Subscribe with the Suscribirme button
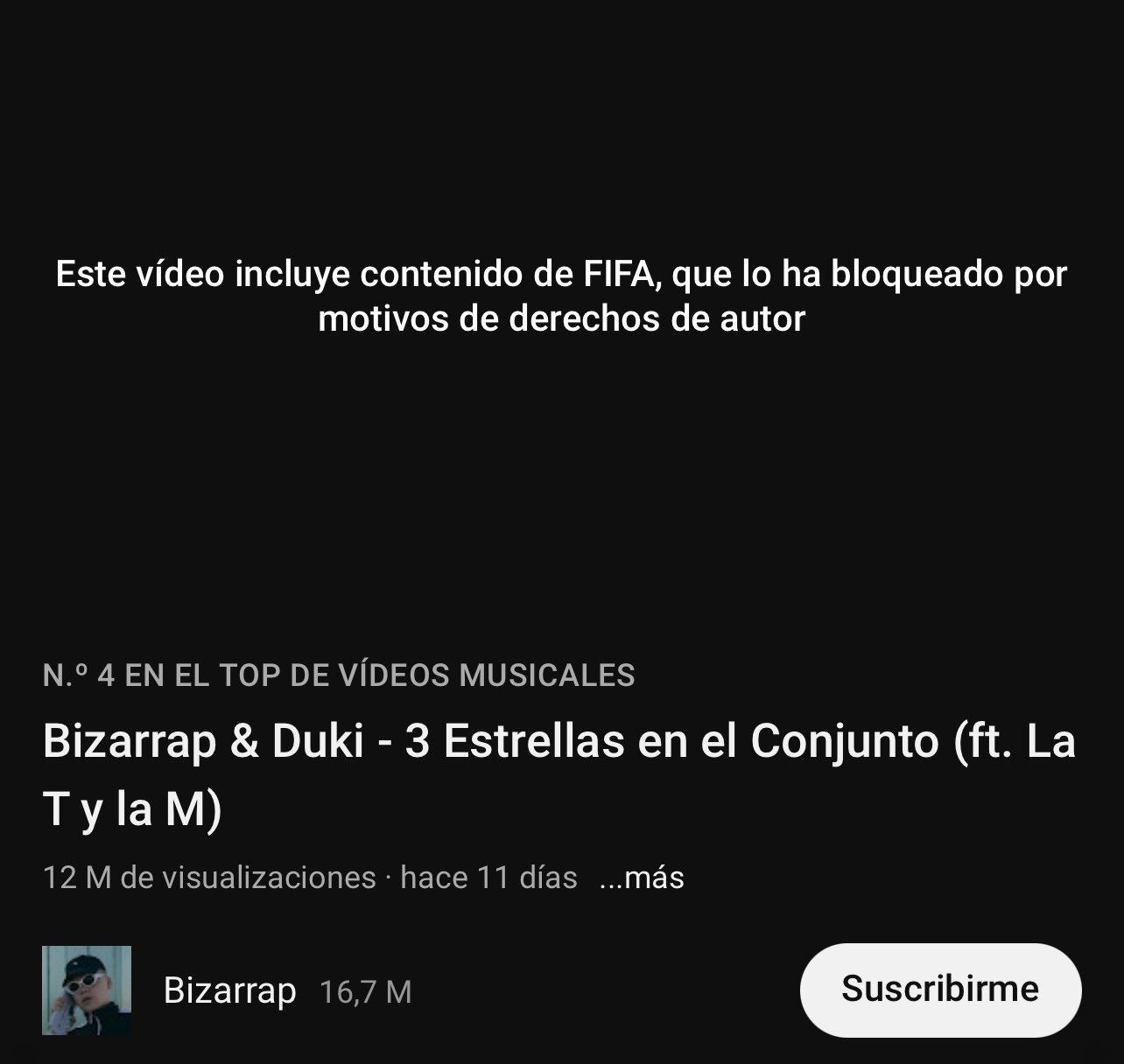 (940, 989)
